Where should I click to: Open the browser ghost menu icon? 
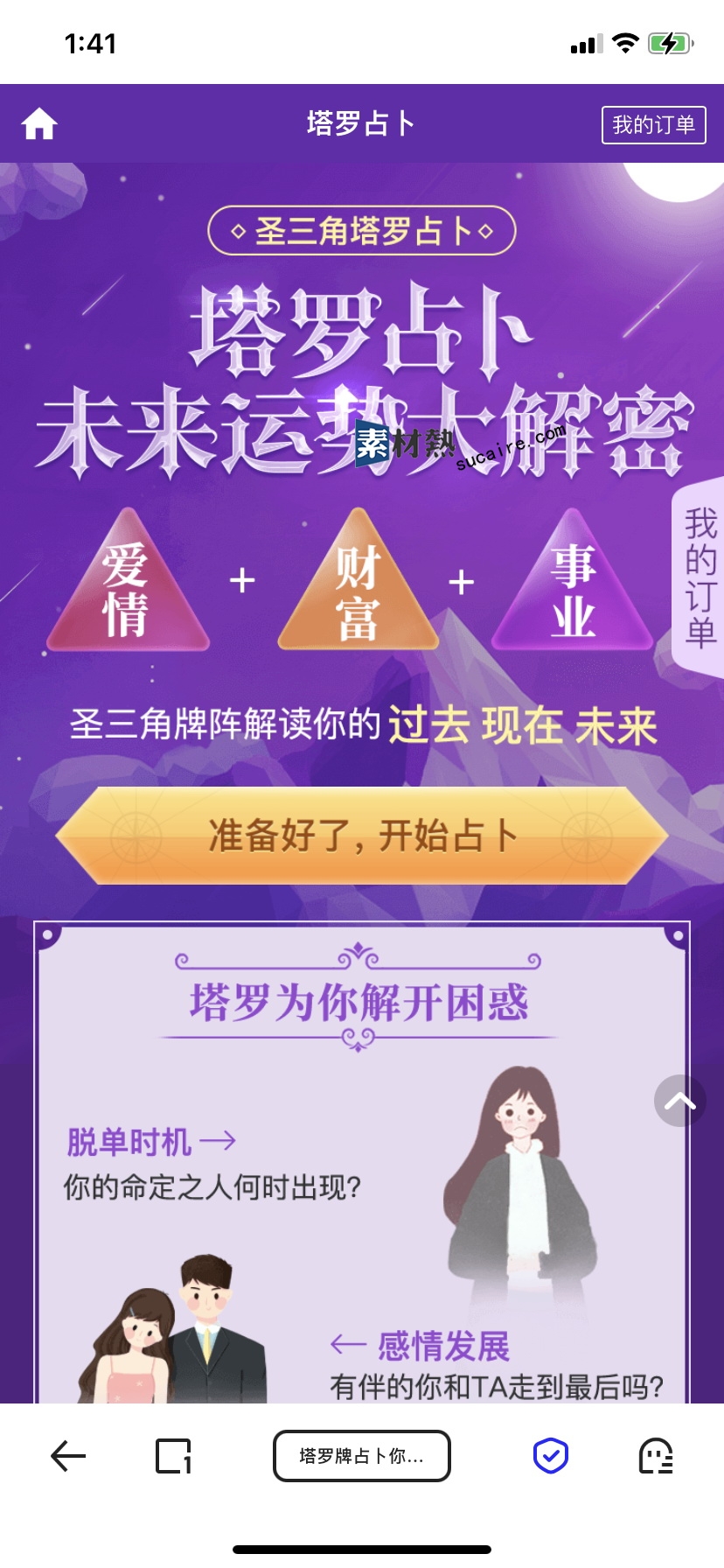point(656,1456)
